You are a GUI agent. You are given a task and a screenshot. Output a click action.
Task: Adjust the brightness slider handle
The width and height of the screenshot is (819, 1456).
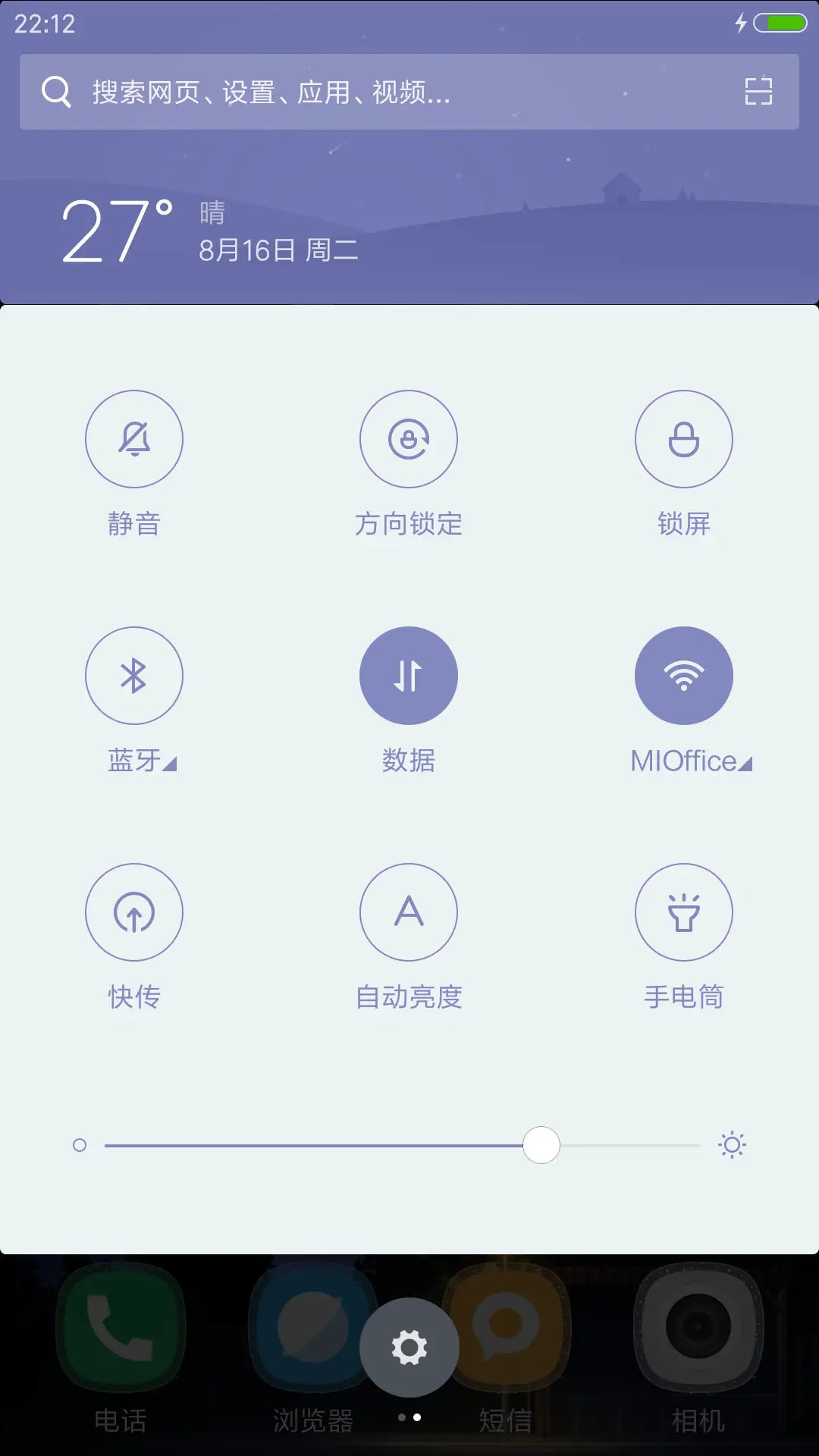pyautogui.click(x=541, y=1145)
